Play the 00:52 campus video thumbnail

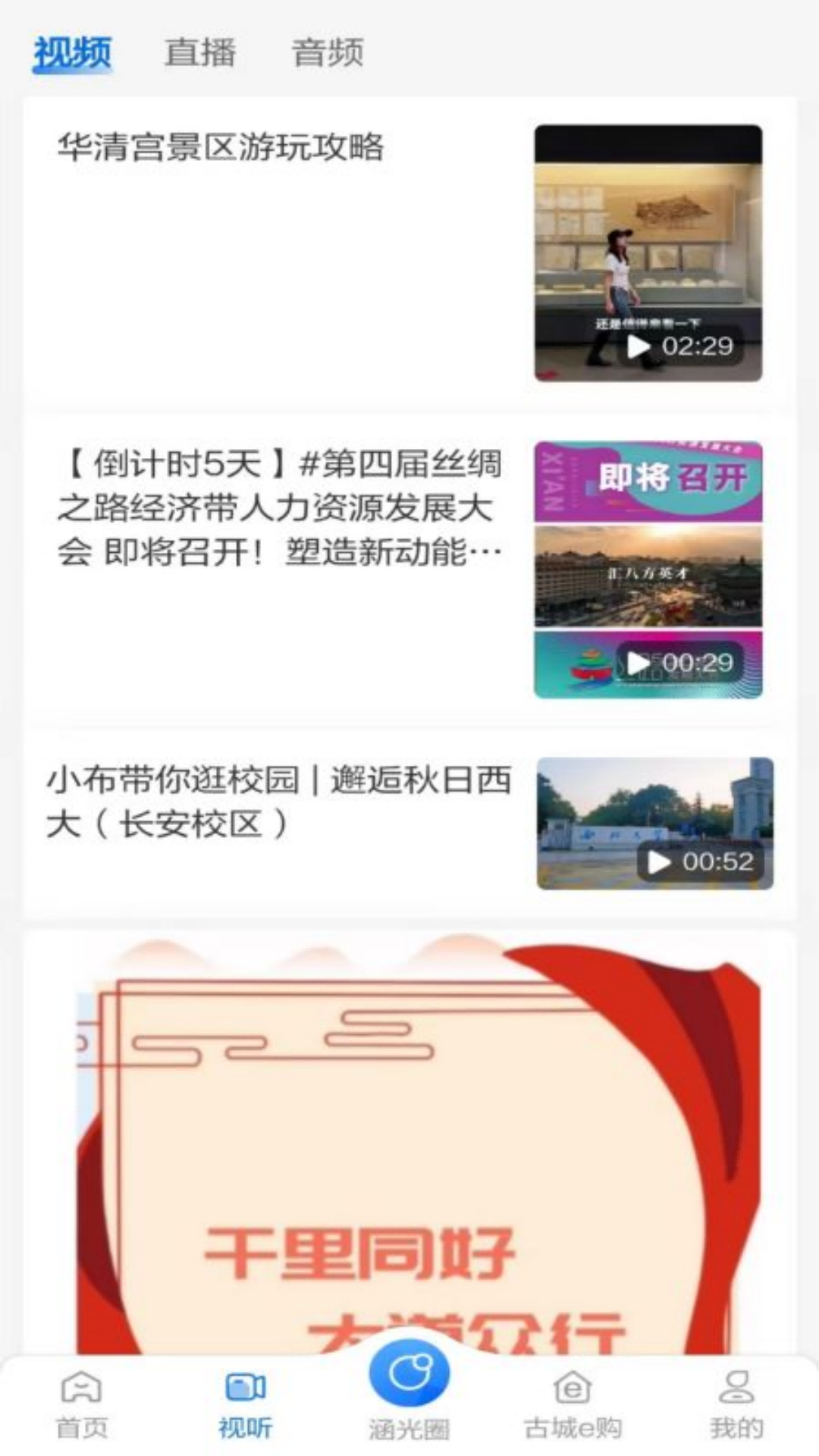(654, 824)
